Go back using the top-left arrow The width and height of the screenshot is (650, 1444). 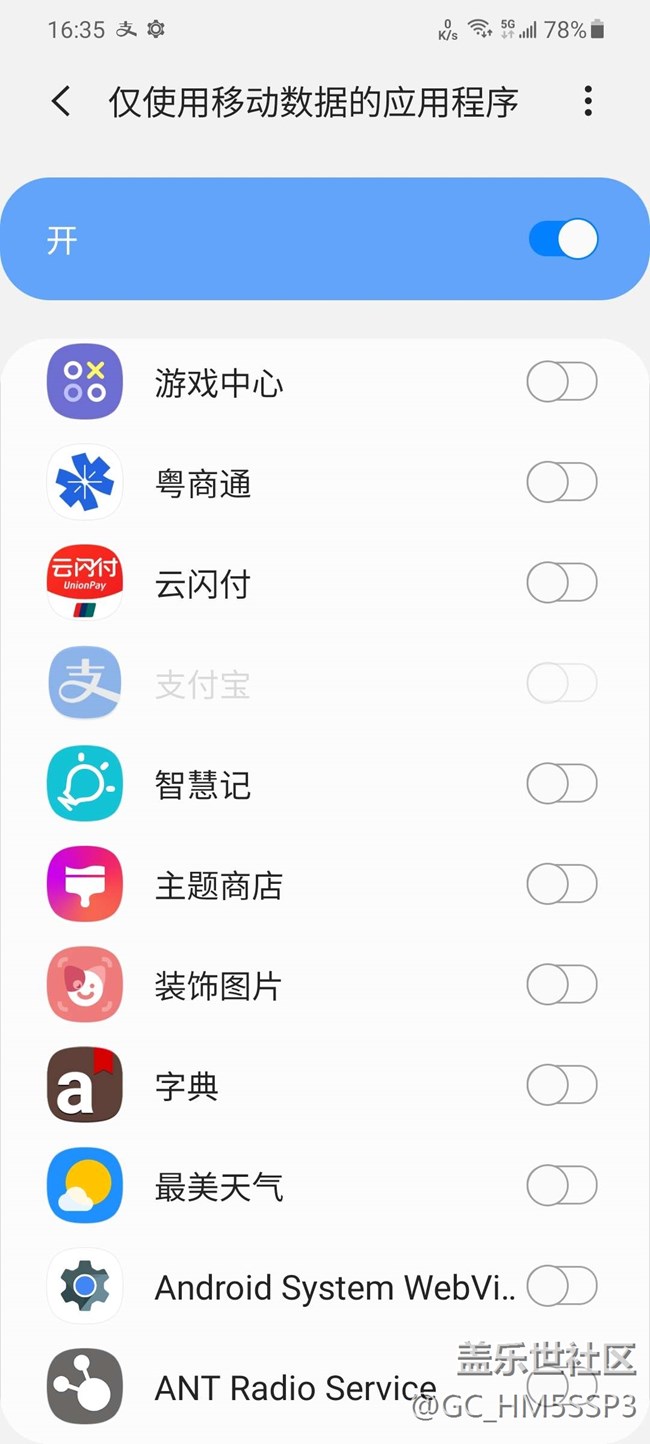point(61,102)
